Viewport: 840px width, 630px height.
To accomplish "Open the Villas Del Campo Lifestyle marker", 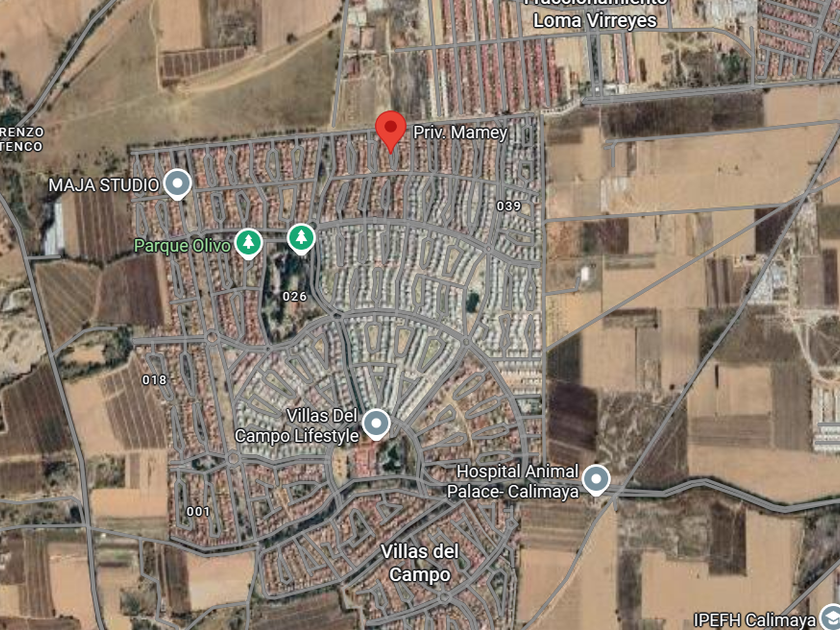I will (x=376, y=423).
